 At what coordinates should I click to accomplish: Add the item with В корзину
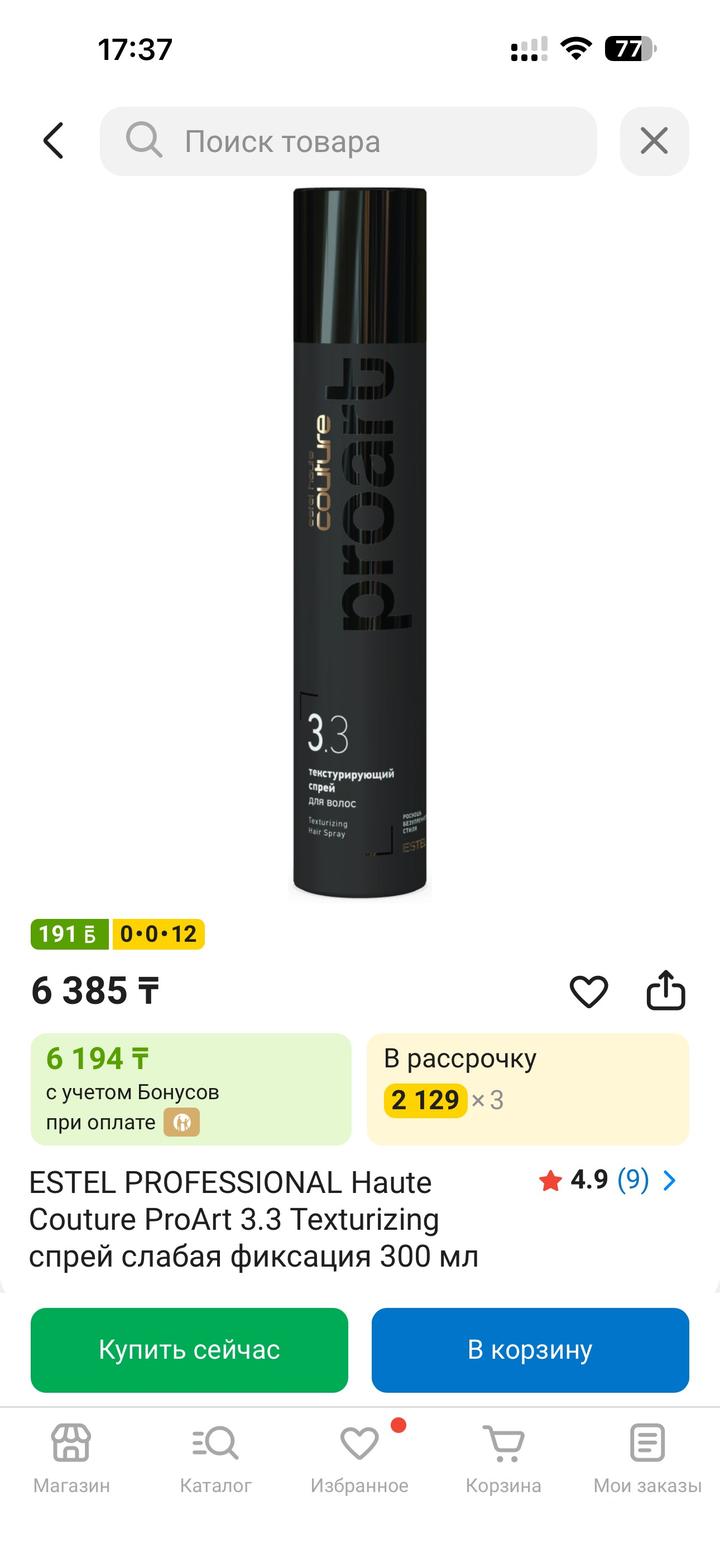530,1350
